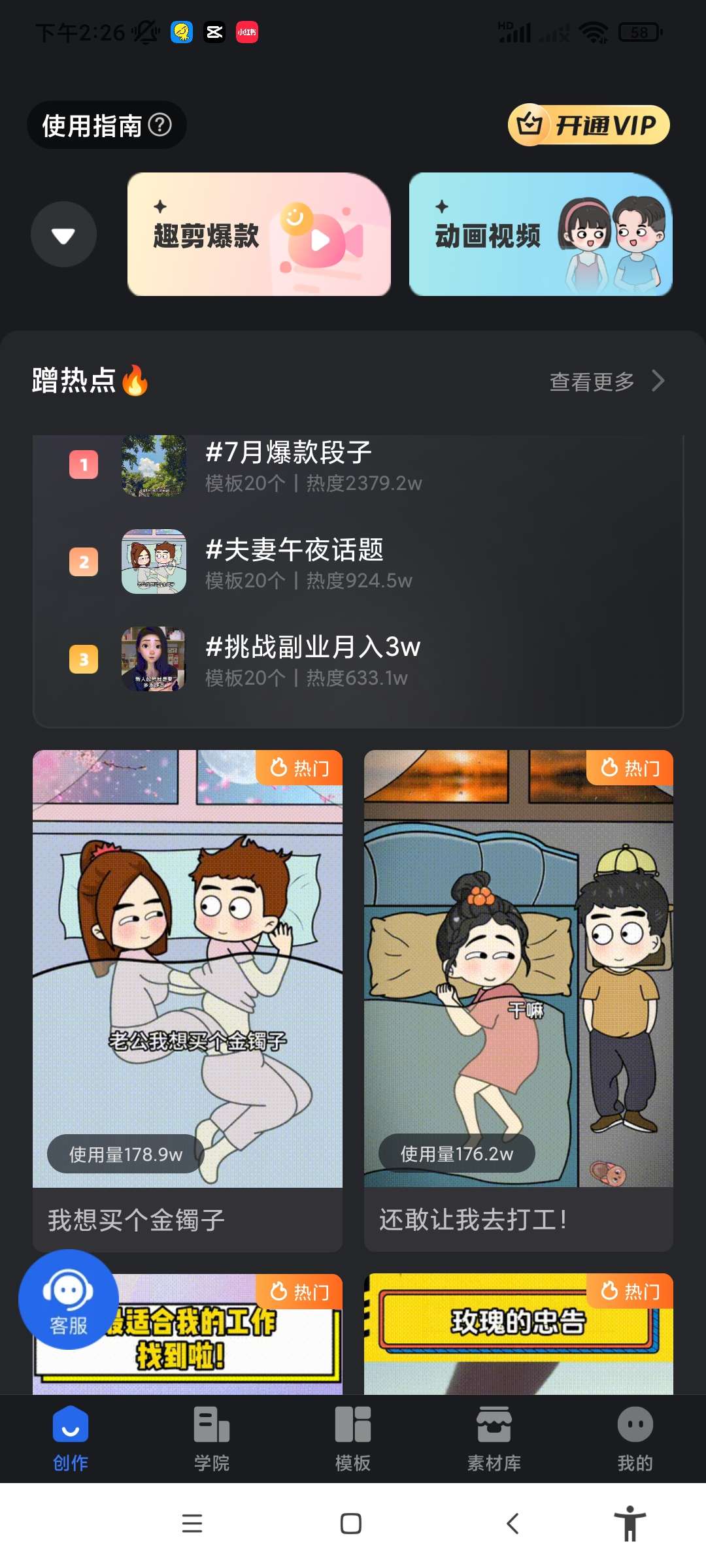
Task: Select the #挑战副业月入3w topic
Action: point(314,659)
